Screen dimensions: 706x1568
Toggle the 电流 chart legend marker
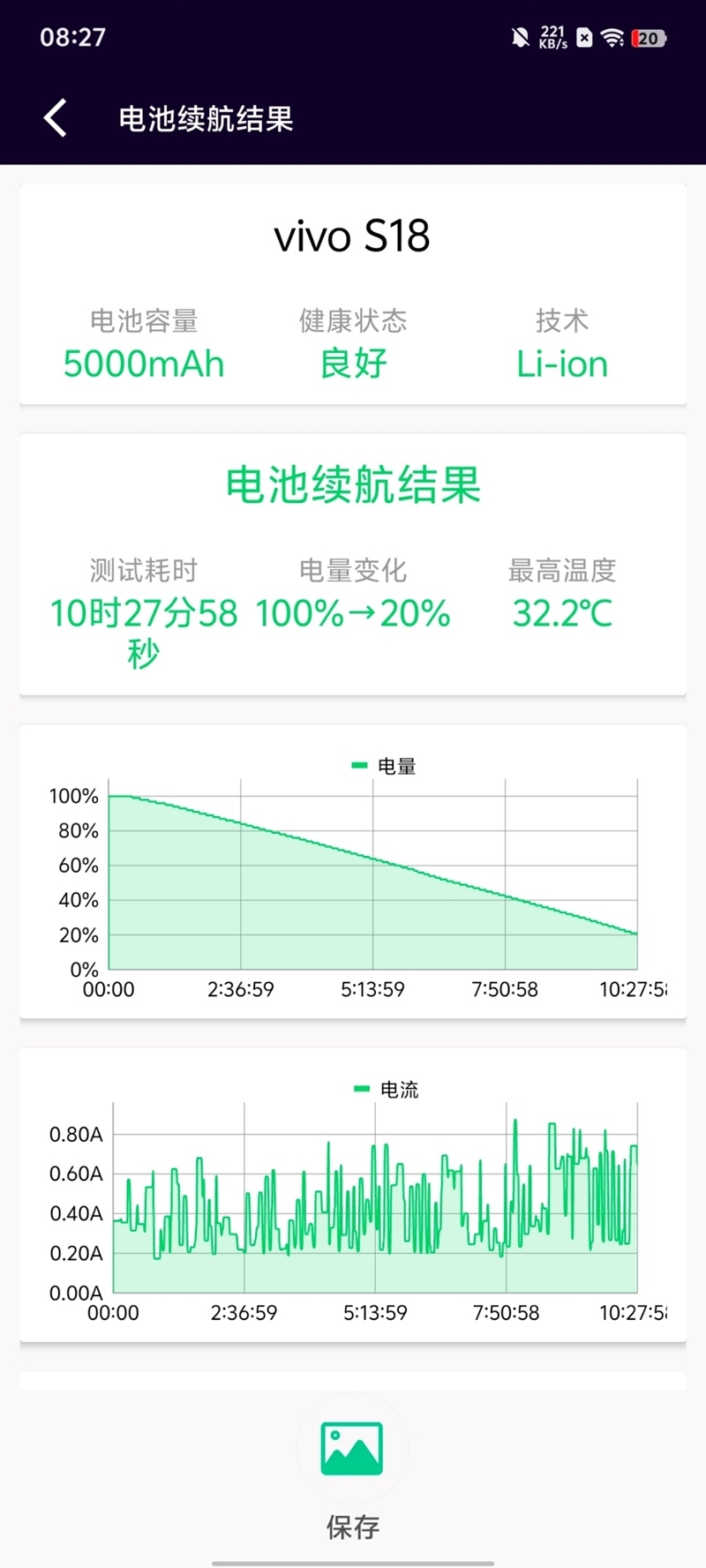[x=359, y=1088]
